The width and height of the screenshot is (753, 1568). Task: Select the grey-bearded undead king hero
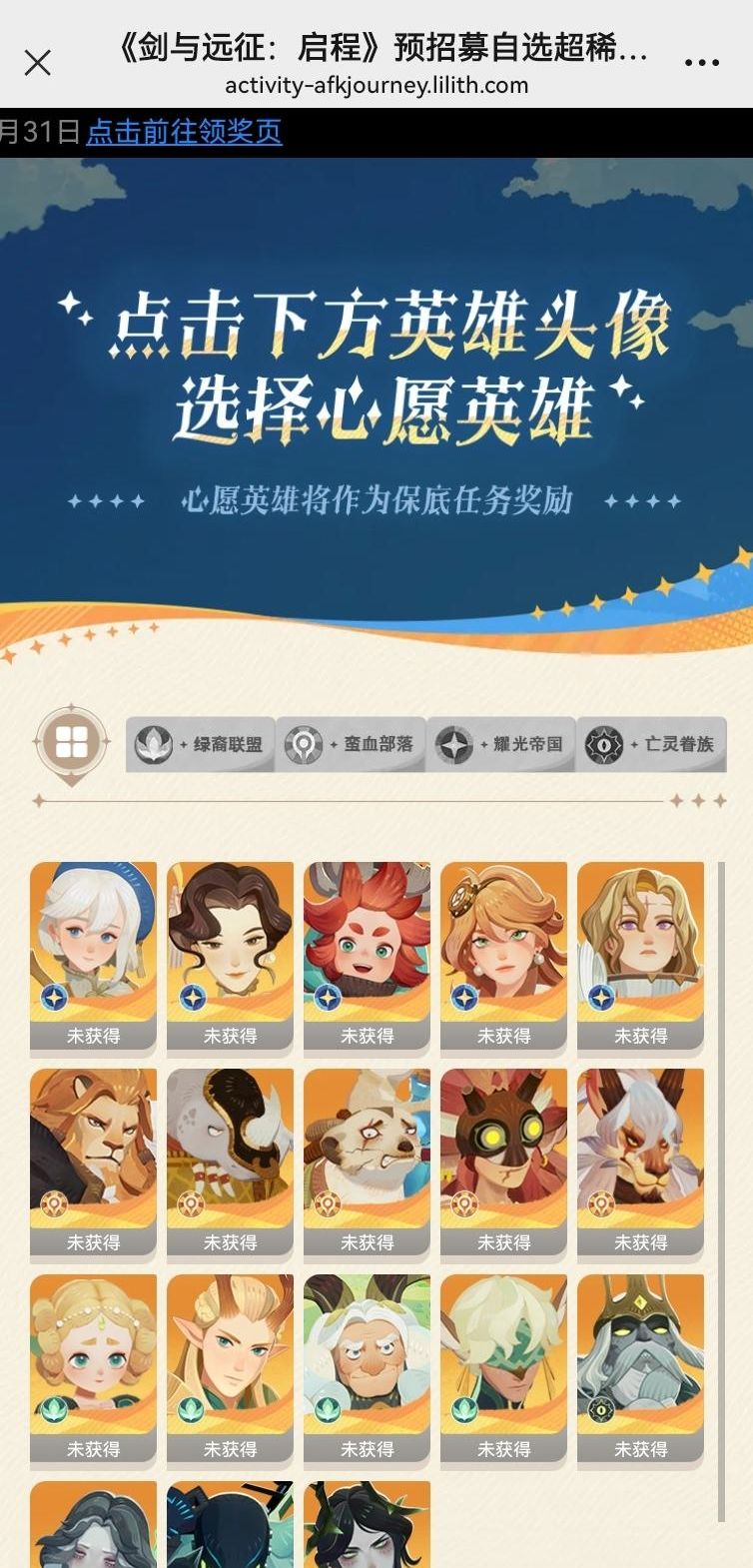pyautogui.click(x=640, y=1355)
